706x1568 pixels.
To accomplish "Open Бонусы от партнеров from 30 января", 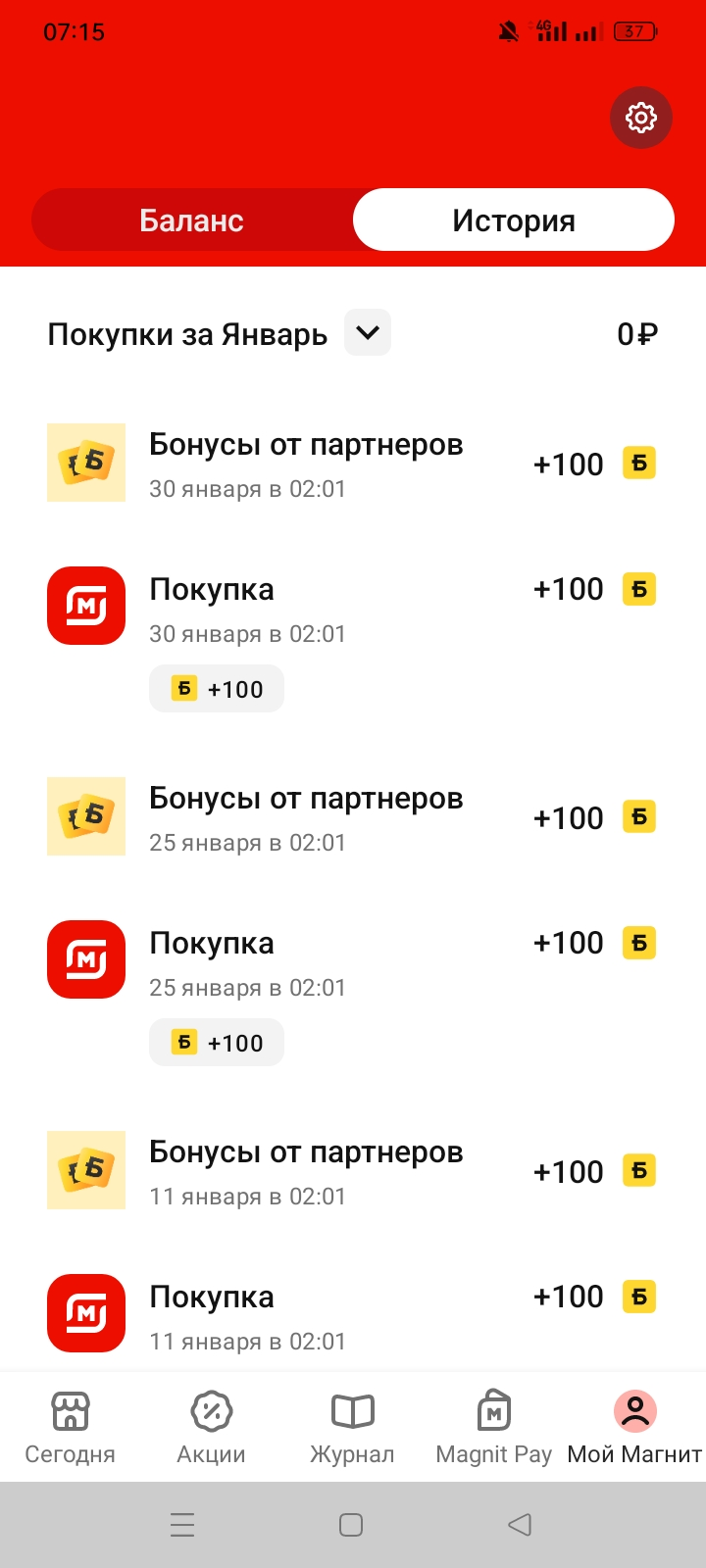I will [x=353, y=464].
